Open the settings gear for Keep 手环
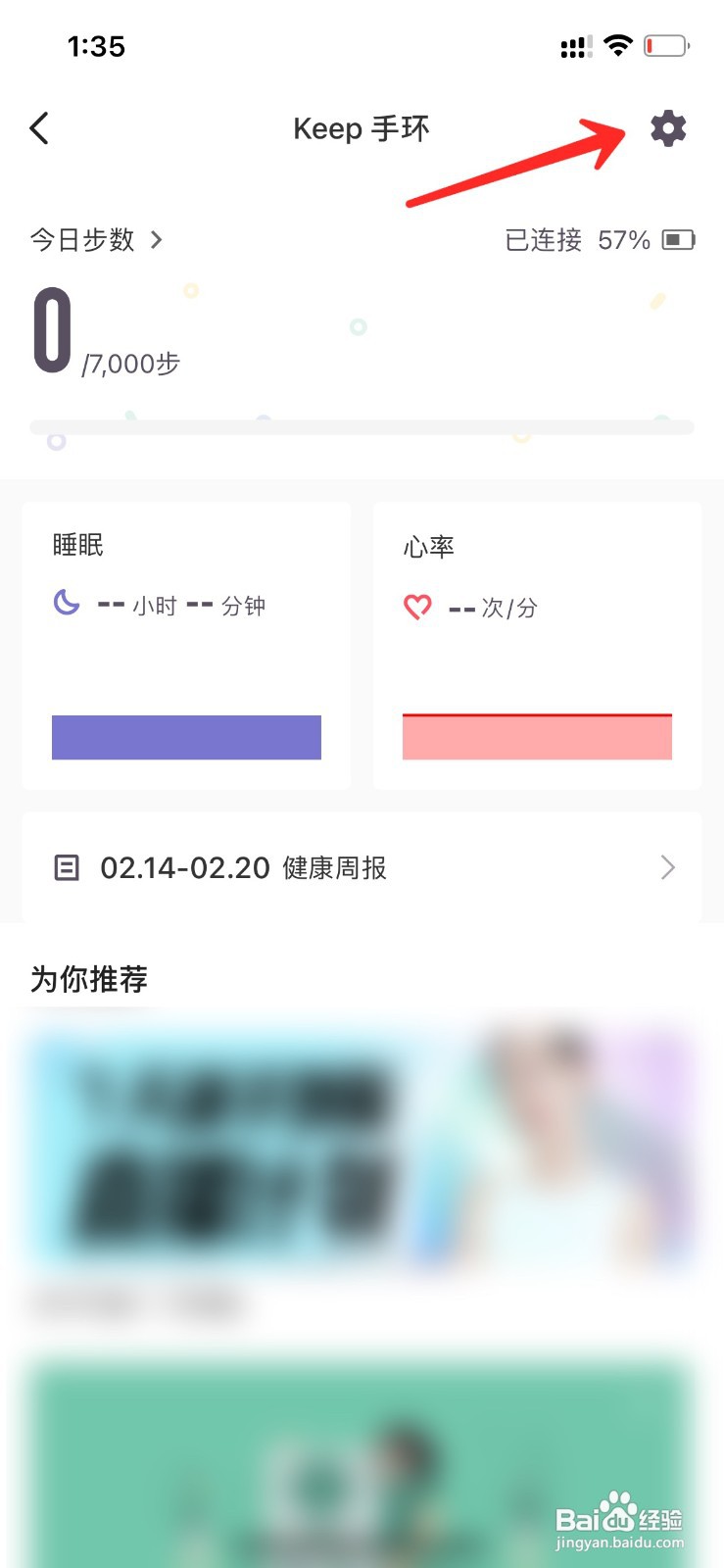The height and width of the screenshot is (1568, 724). [x=667, y=128]
